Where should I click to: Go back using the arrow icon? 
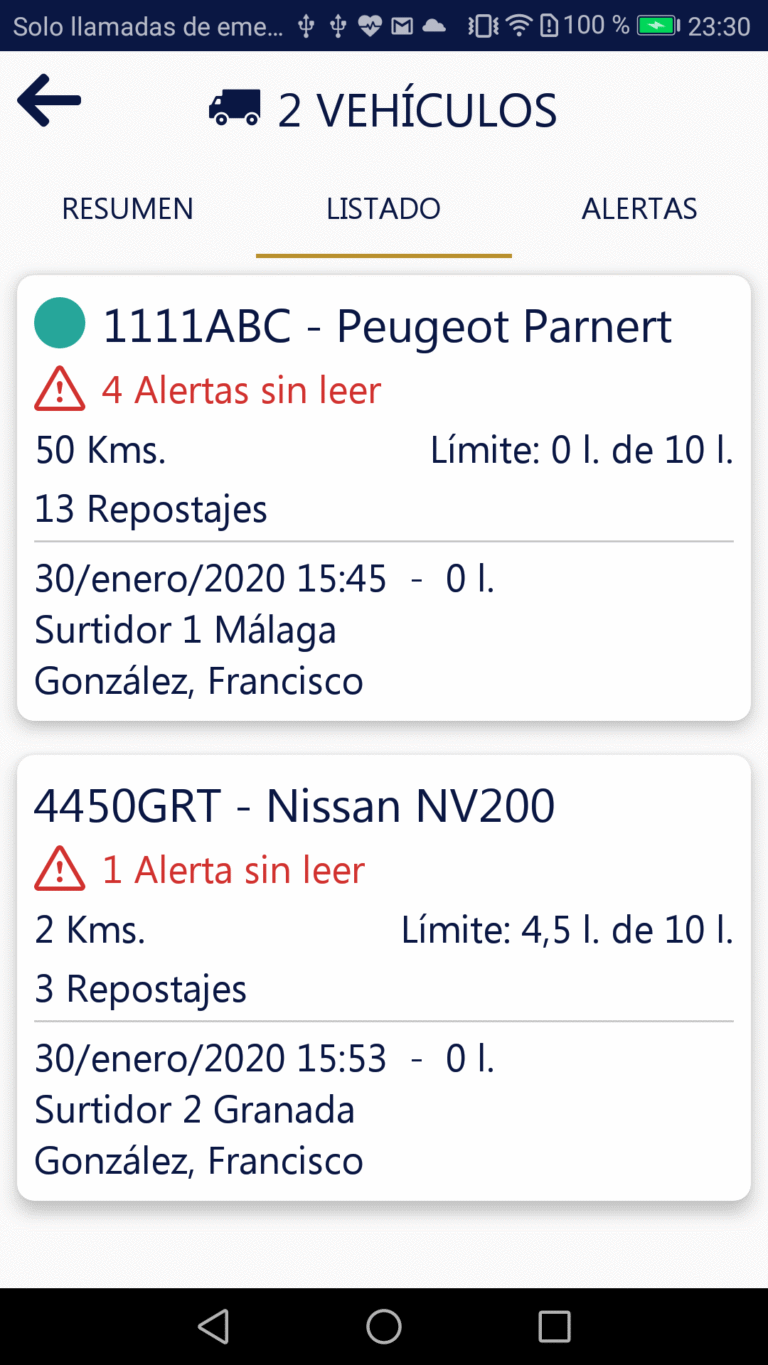pyautogui.click(x=49, y=100)
